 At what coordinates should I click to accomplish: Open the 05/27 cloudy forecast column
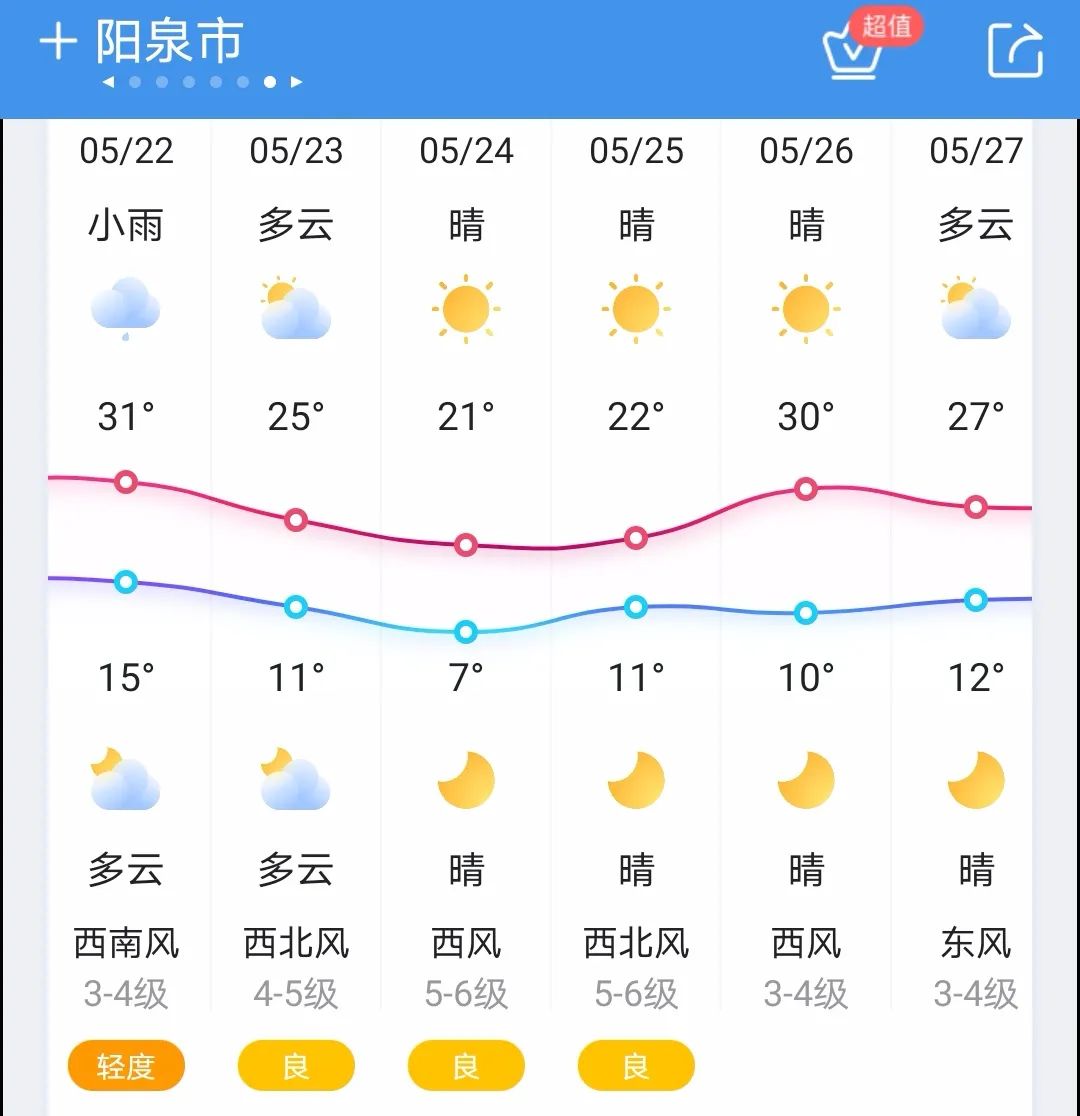point(976,560)
